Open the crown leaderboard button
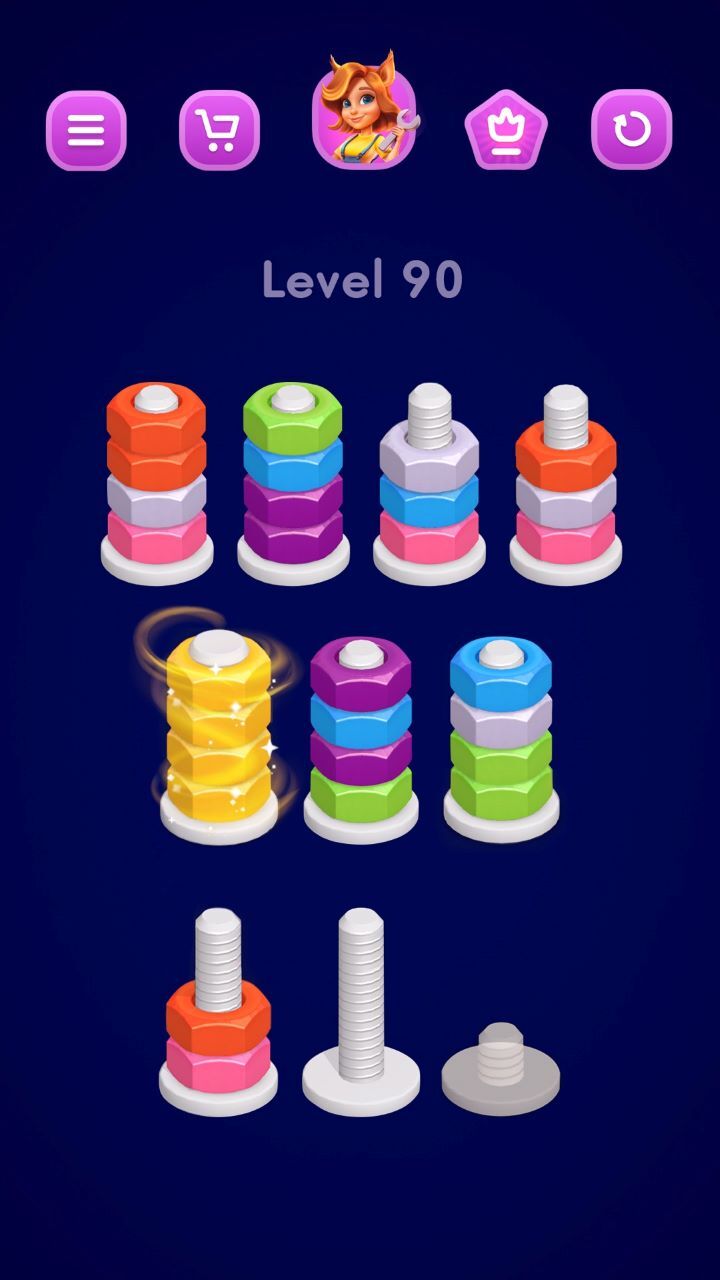The width and height of the screenshot is (720, 1280). [x=498, y=131]
